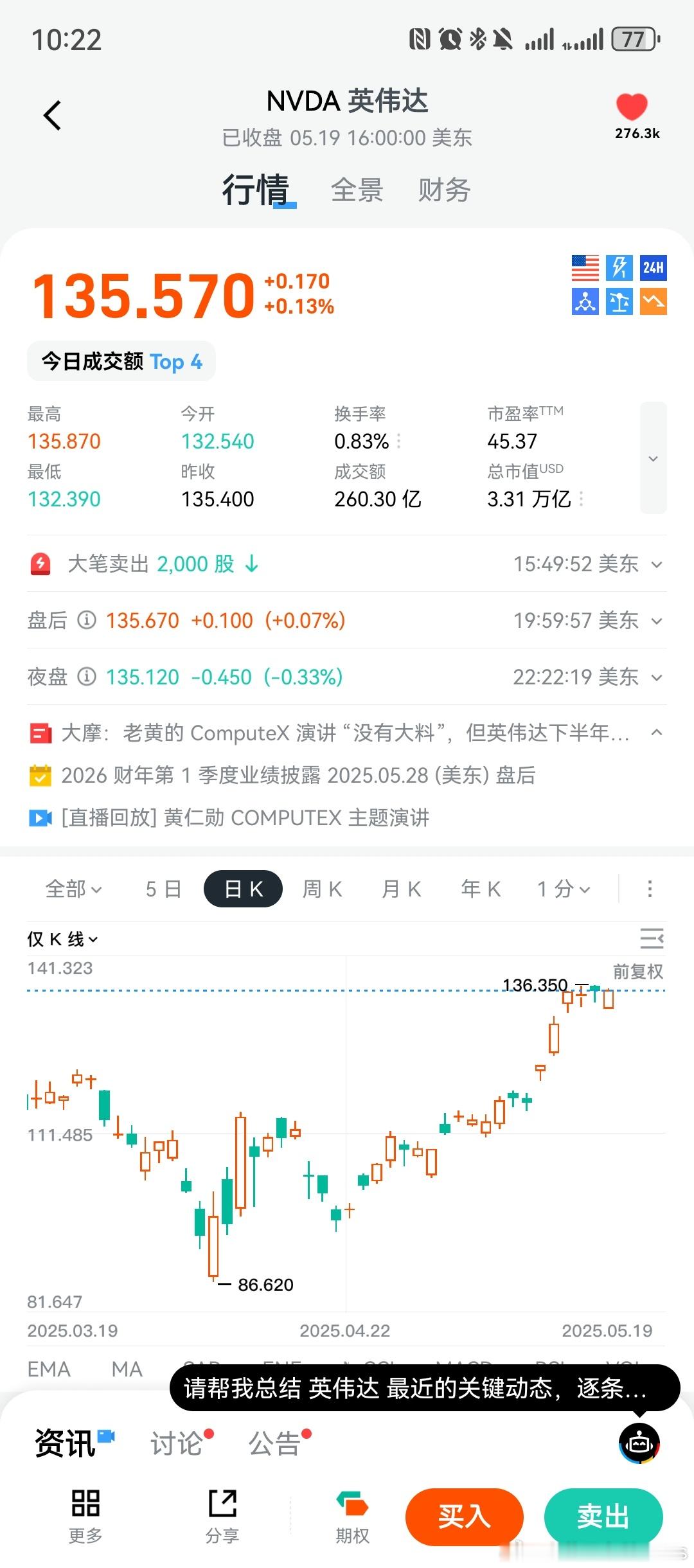This screenshot has width=694, height=1568.
Task: Open the 1 分 interval dropdown
Action: [564, 889]
